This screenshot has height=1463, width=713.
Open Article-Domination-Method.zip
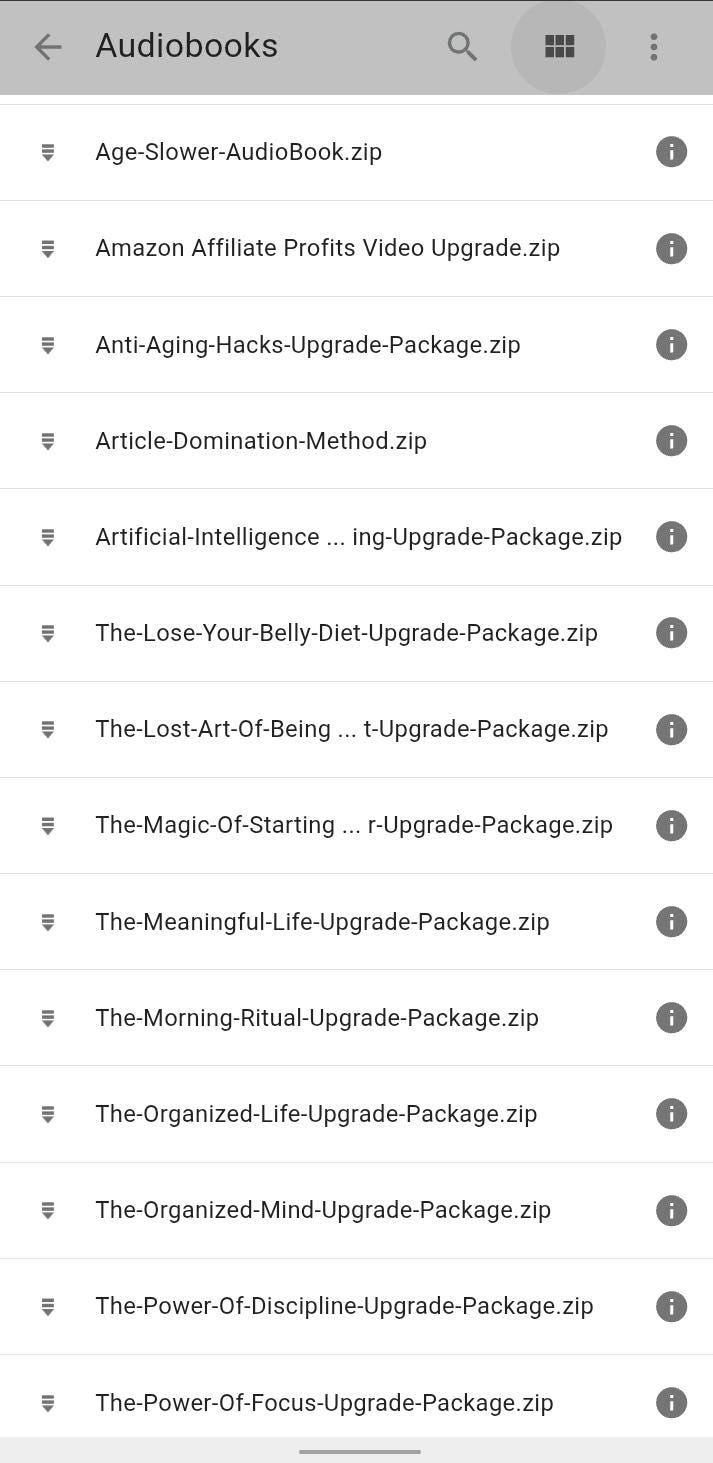coord(260,441)
